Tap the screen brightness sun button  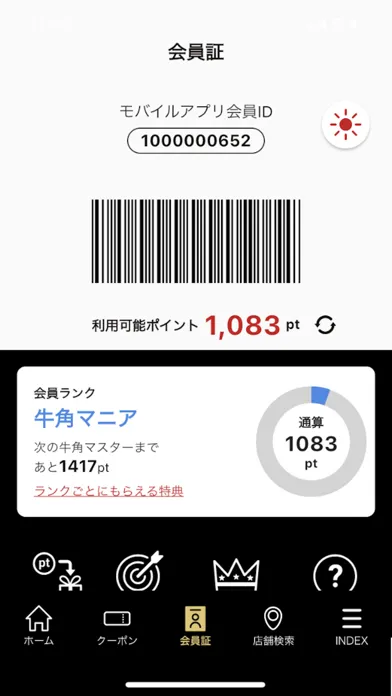[x=345, y=125]
